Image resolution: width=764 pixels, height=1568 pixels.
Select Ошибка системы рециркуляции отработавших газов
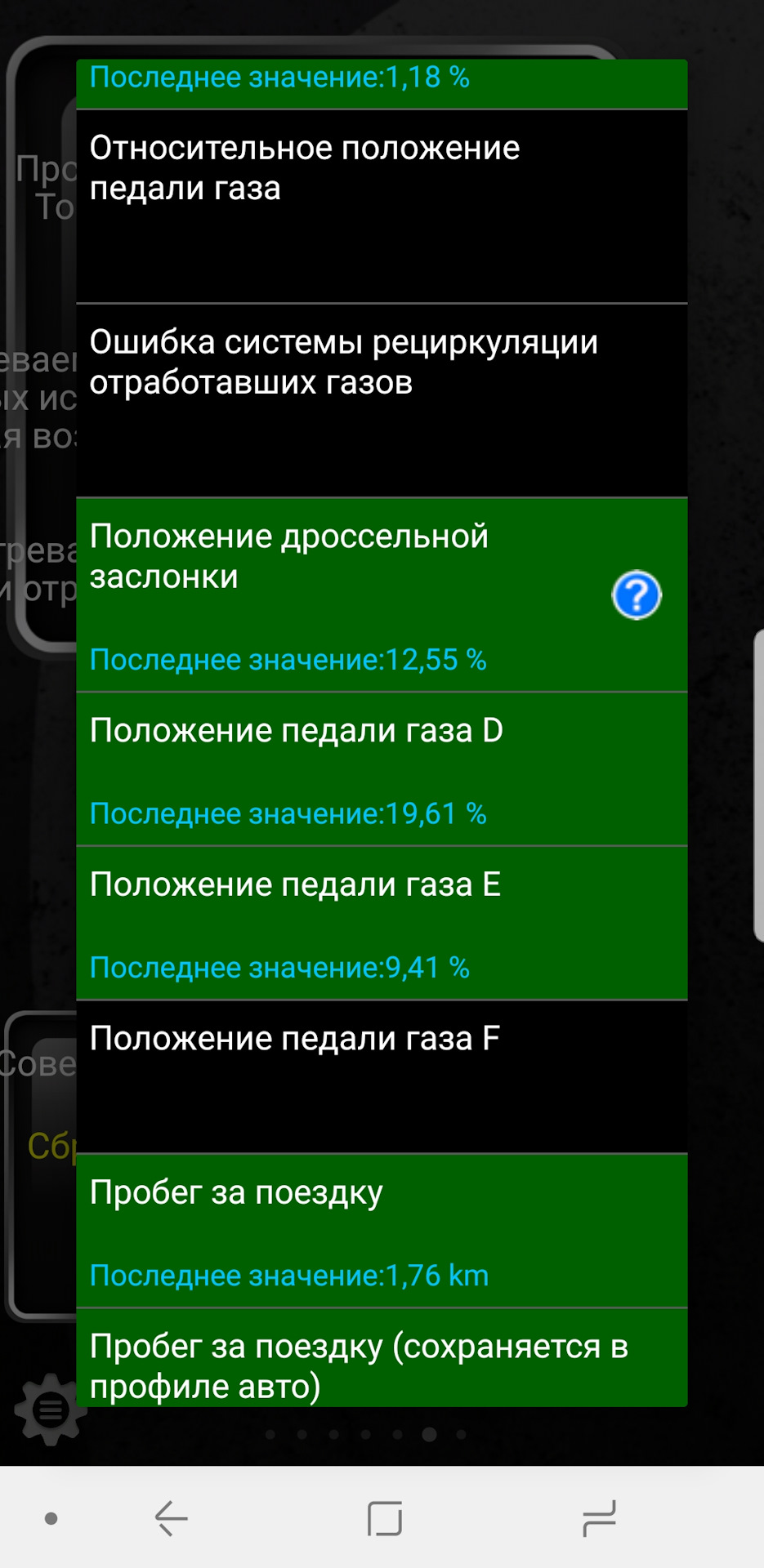point(382,400)
